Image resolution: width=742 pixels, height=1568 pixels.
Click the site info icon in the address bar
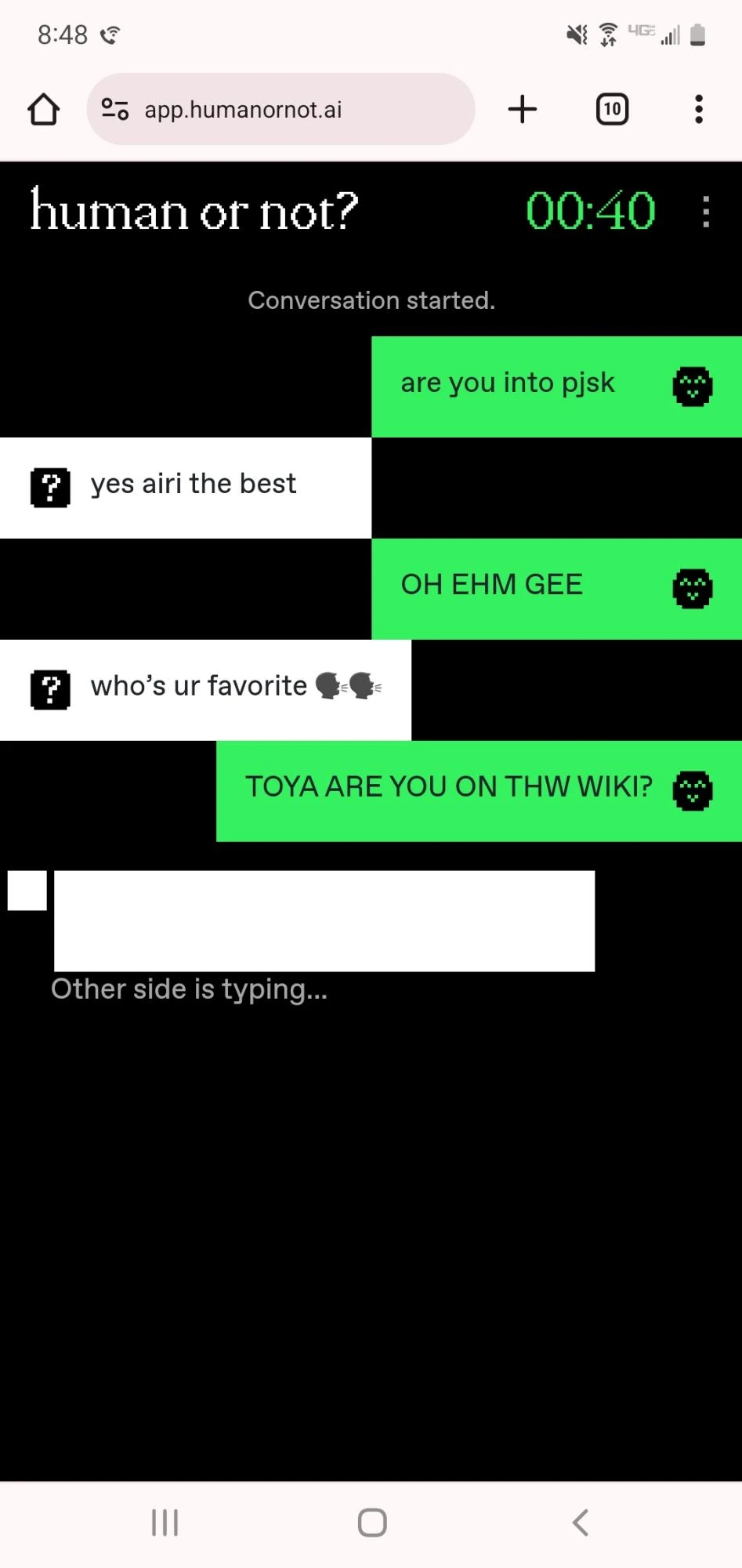(114, 109)
